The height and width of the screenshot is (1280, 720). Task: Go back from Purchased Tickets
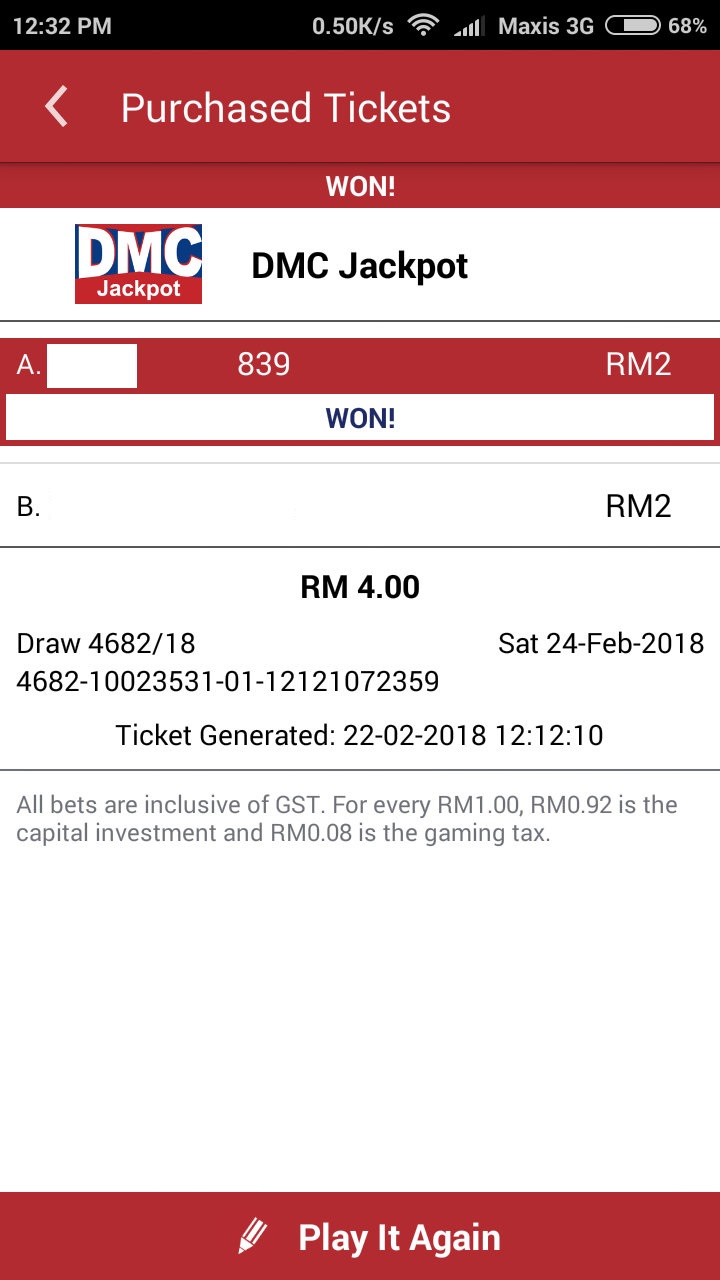tap(57, 107)
